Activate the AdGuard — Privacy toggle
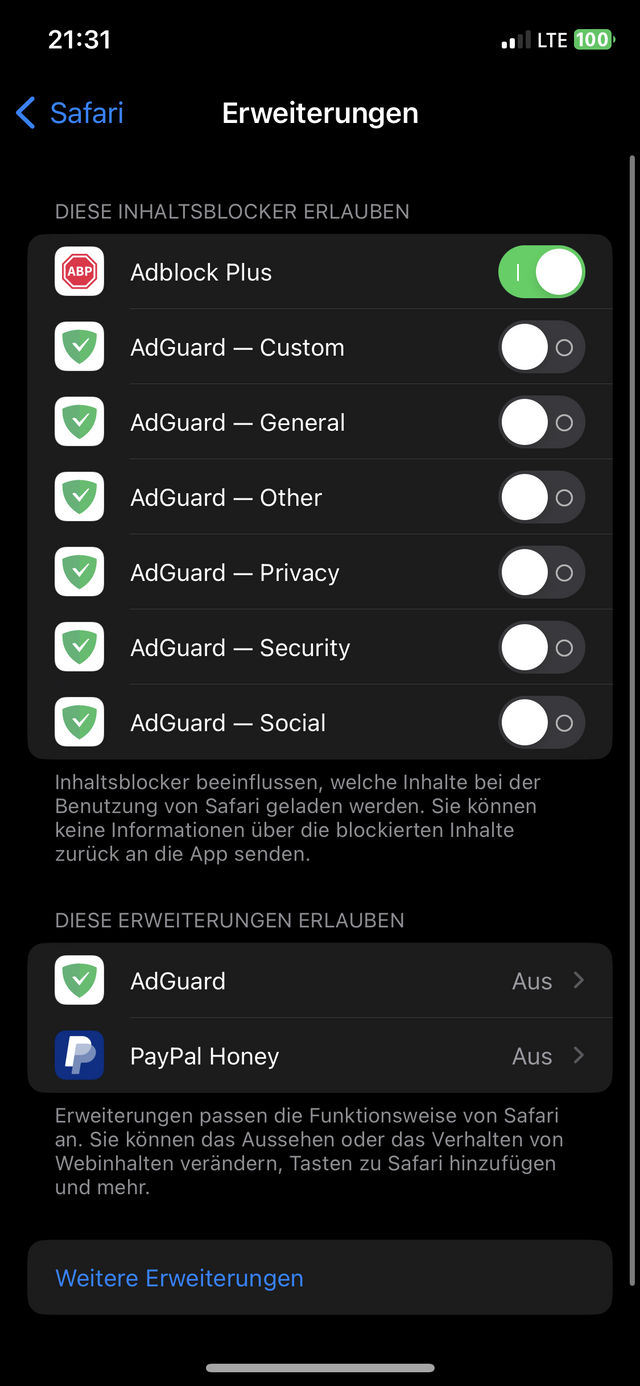 541,572
